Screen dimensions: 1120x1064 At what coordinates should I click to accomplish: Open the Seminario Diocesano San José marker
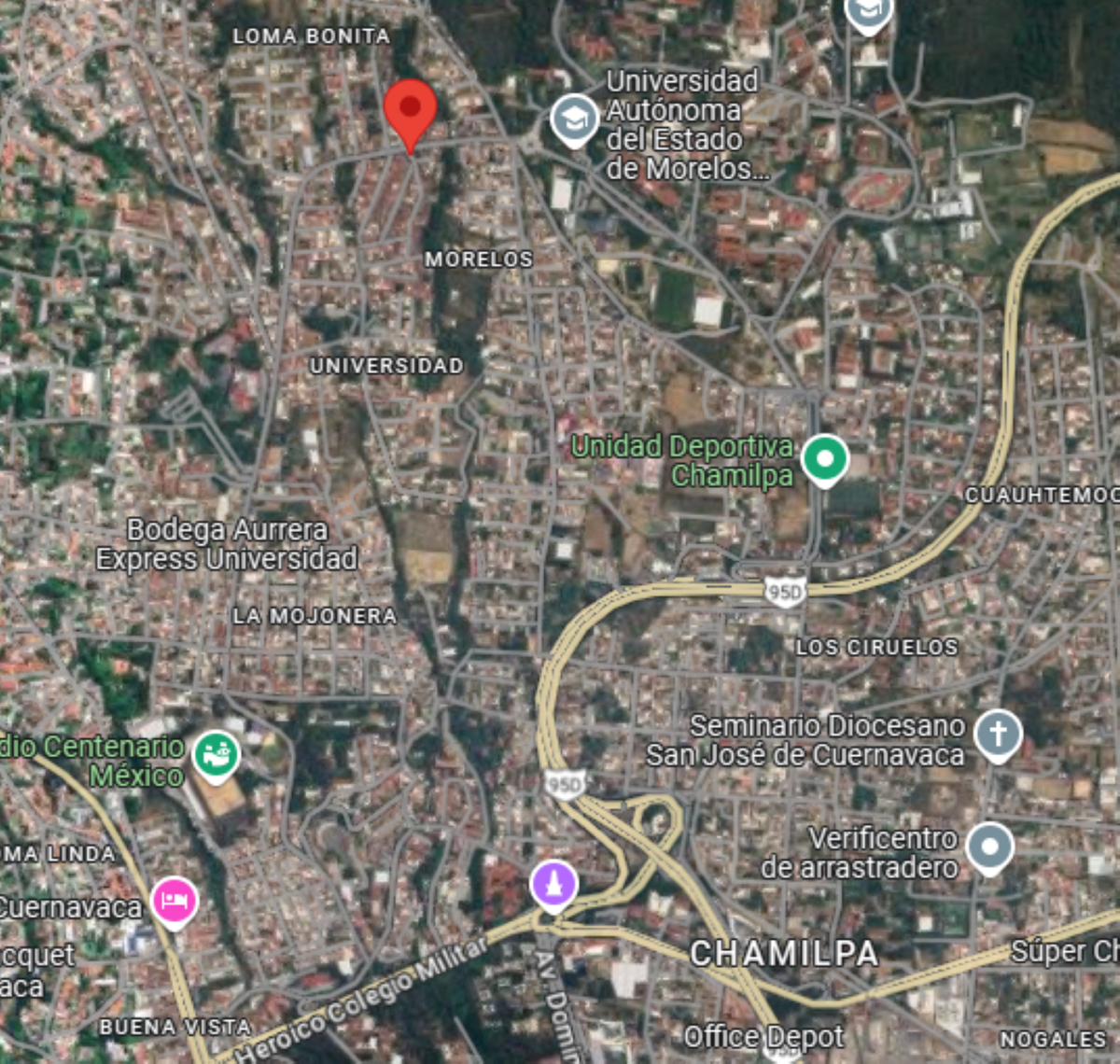click(x=998, y=735)
